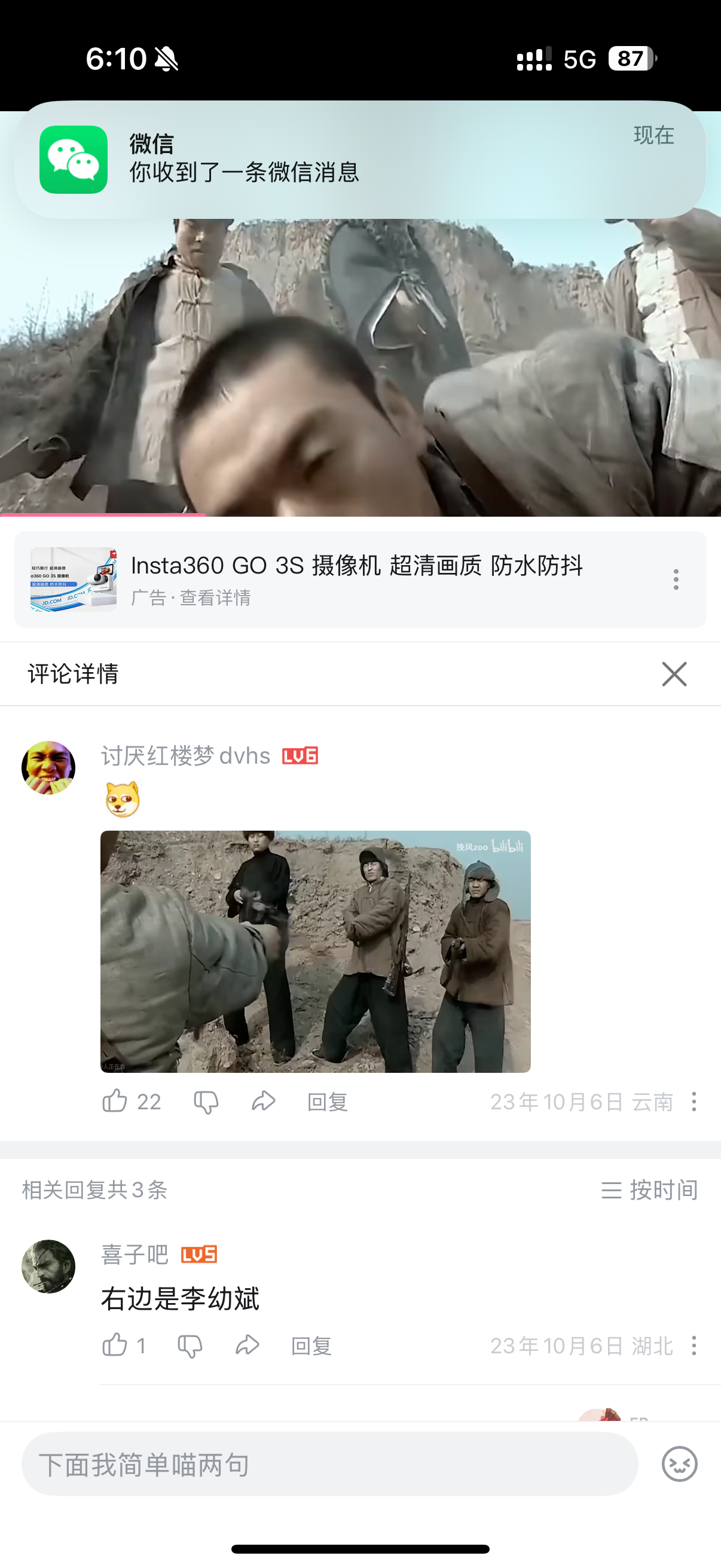Open the overflow menu on the Insta360 ad
This screenshot has height=1568, width=721.
(x=676, y=579)
